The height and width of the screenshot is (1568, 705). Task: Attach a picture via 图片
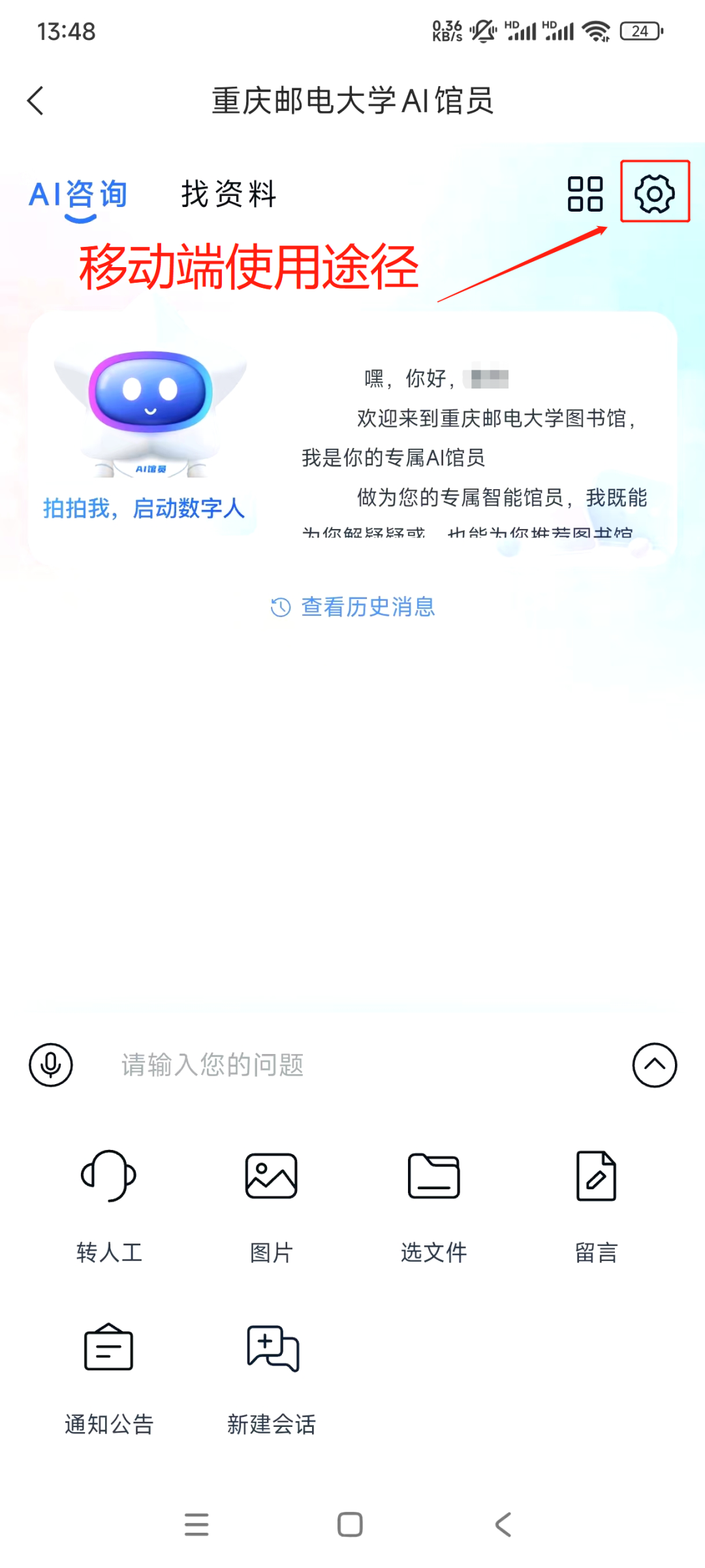click(272, 1205)
